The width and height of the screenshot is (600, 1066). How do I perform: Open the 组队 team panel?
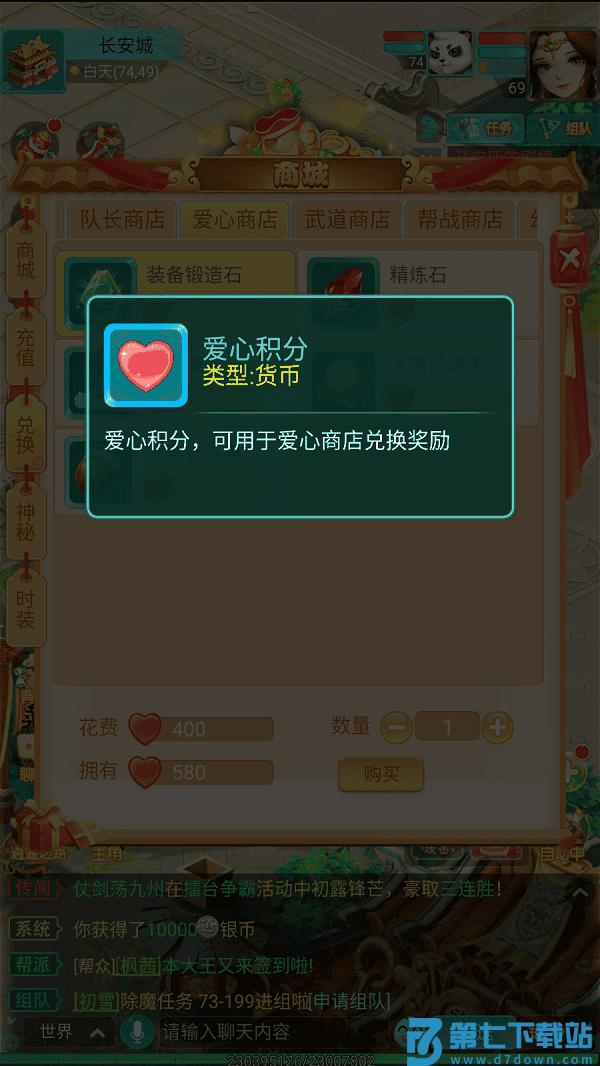[565, 128]
